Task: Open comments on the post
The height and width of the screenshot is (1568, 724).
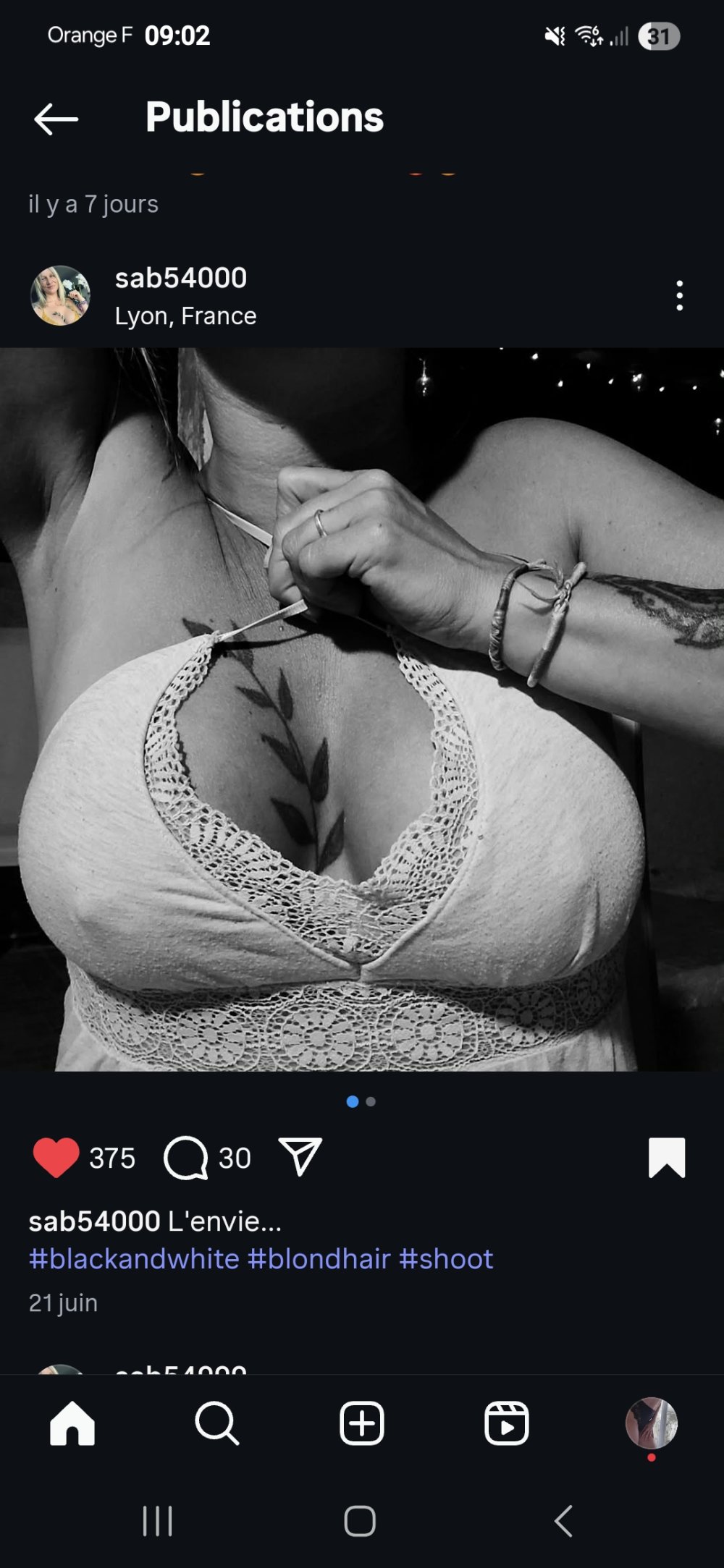Action: [x=186, y=1158]
